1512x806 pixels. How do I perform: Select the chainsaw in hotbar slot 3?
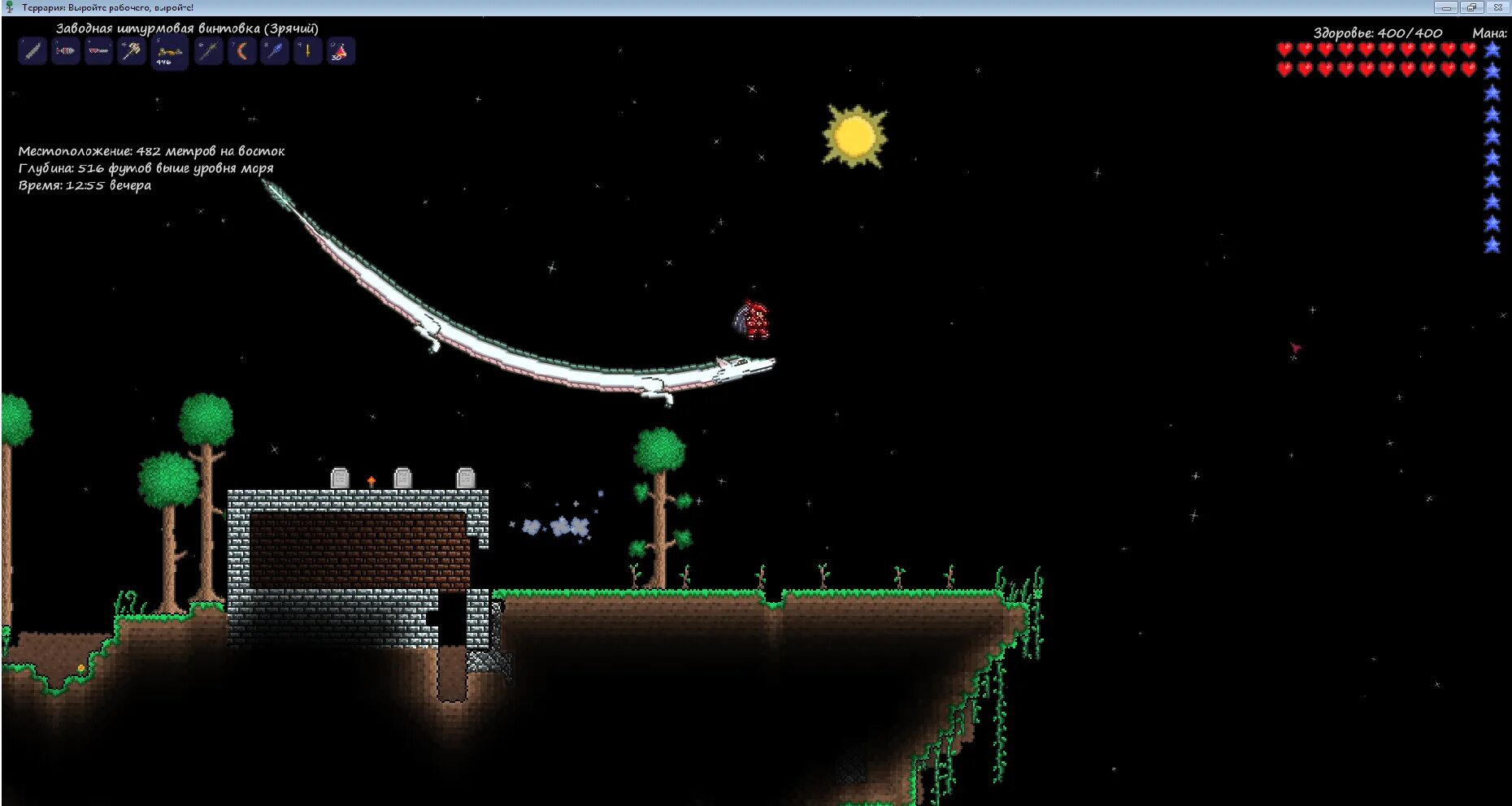(98, 51)
